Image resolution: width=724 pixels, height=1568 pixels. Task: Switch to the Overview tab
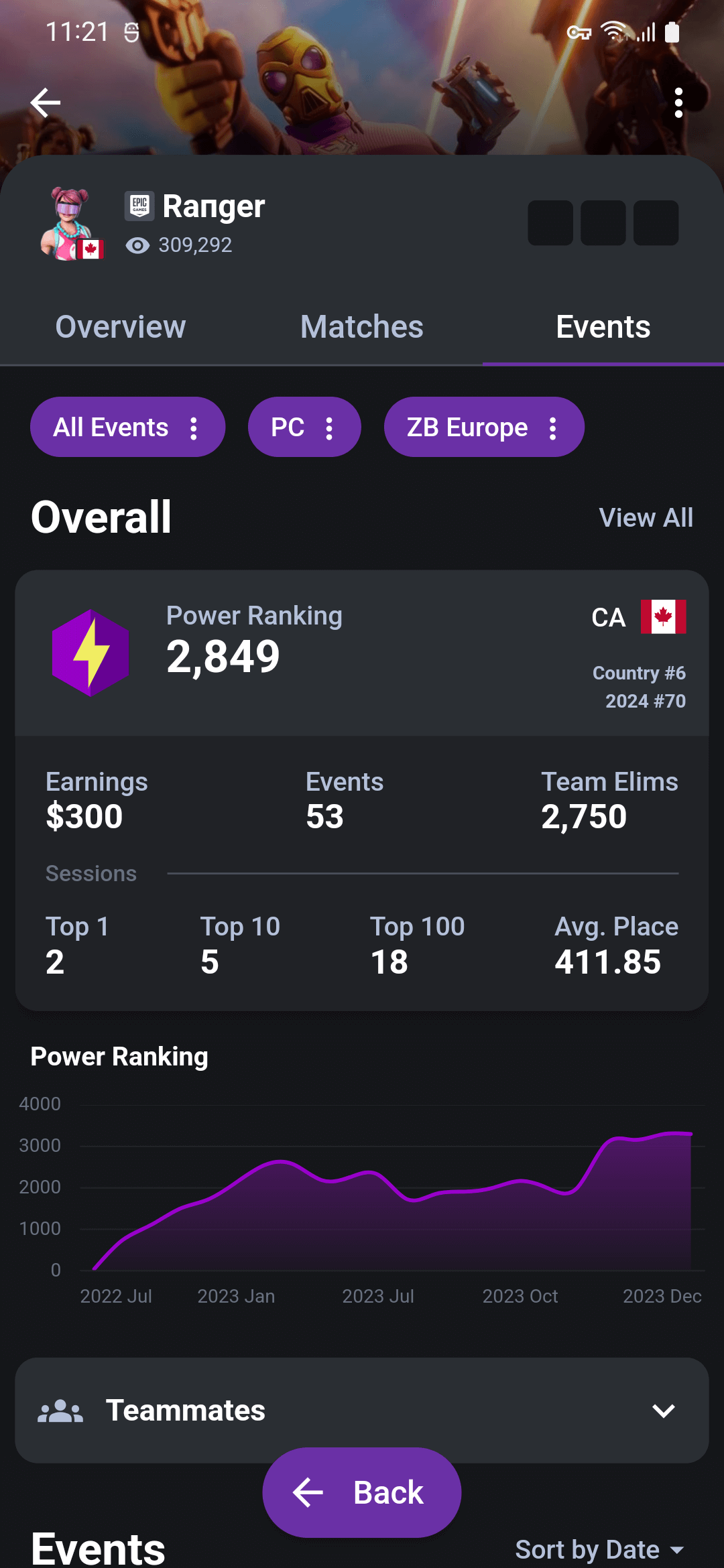pos(121,327)
